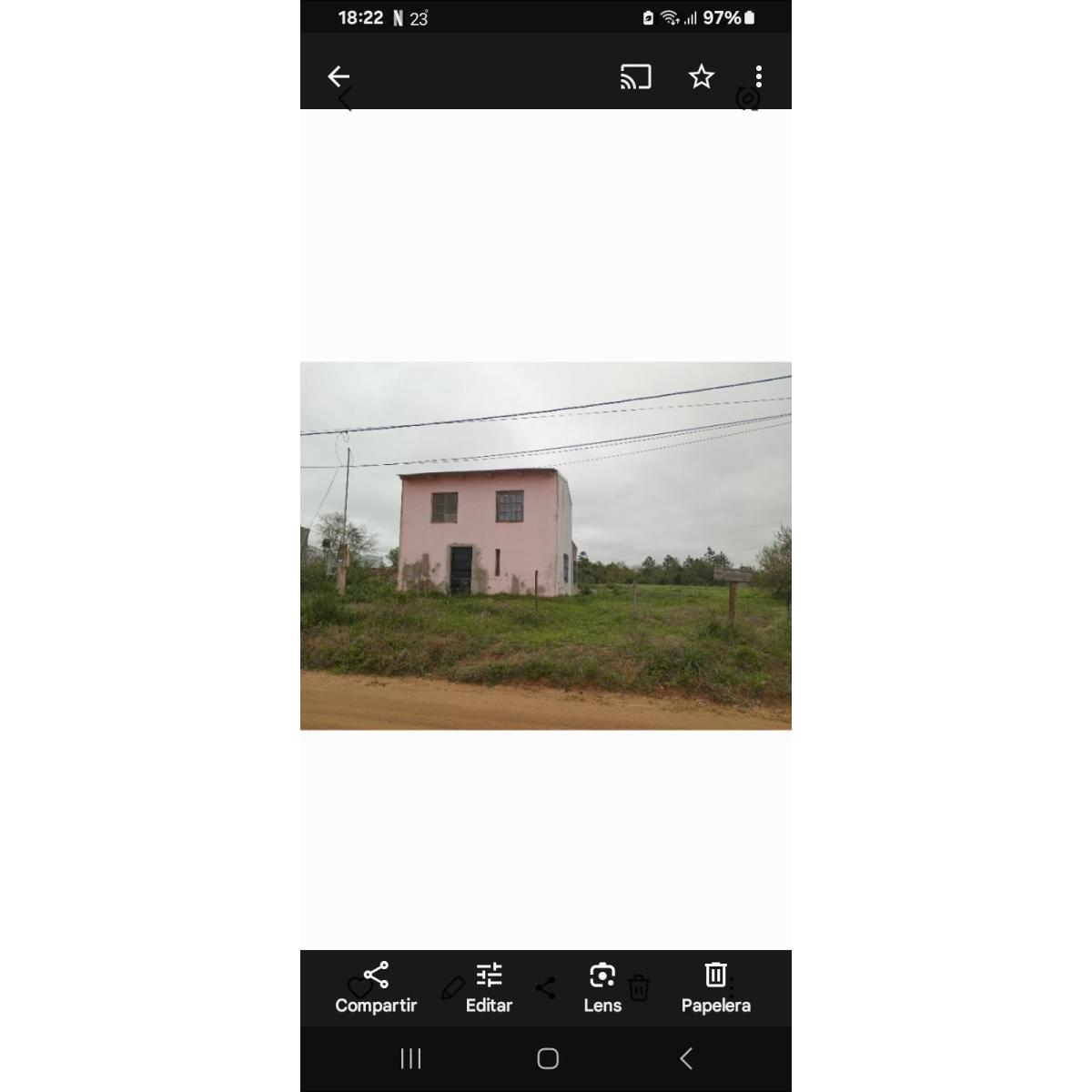
Task: Go to the home screen
Action: [x=547, y=1058]
